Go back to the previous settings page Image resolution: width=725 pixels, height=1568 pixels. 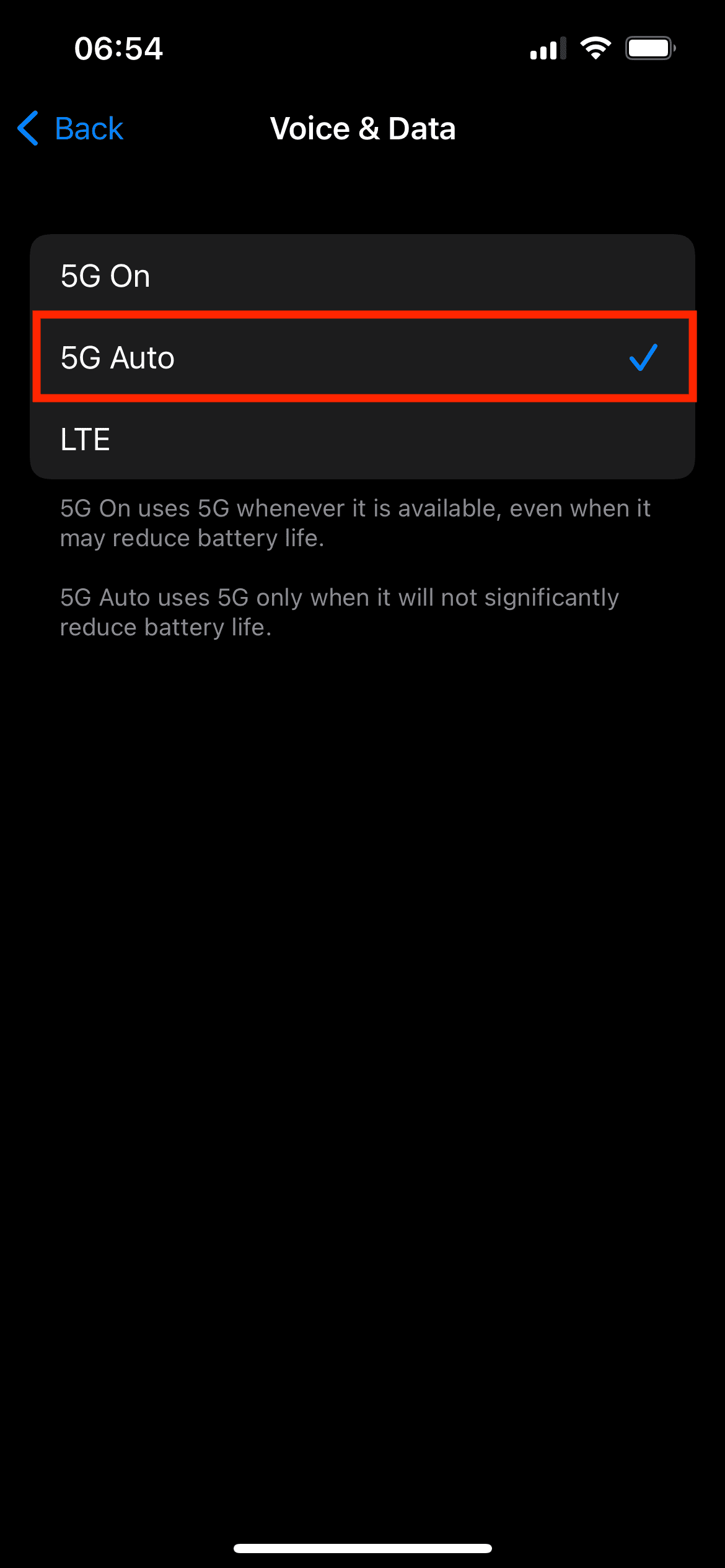coord(71,129)
